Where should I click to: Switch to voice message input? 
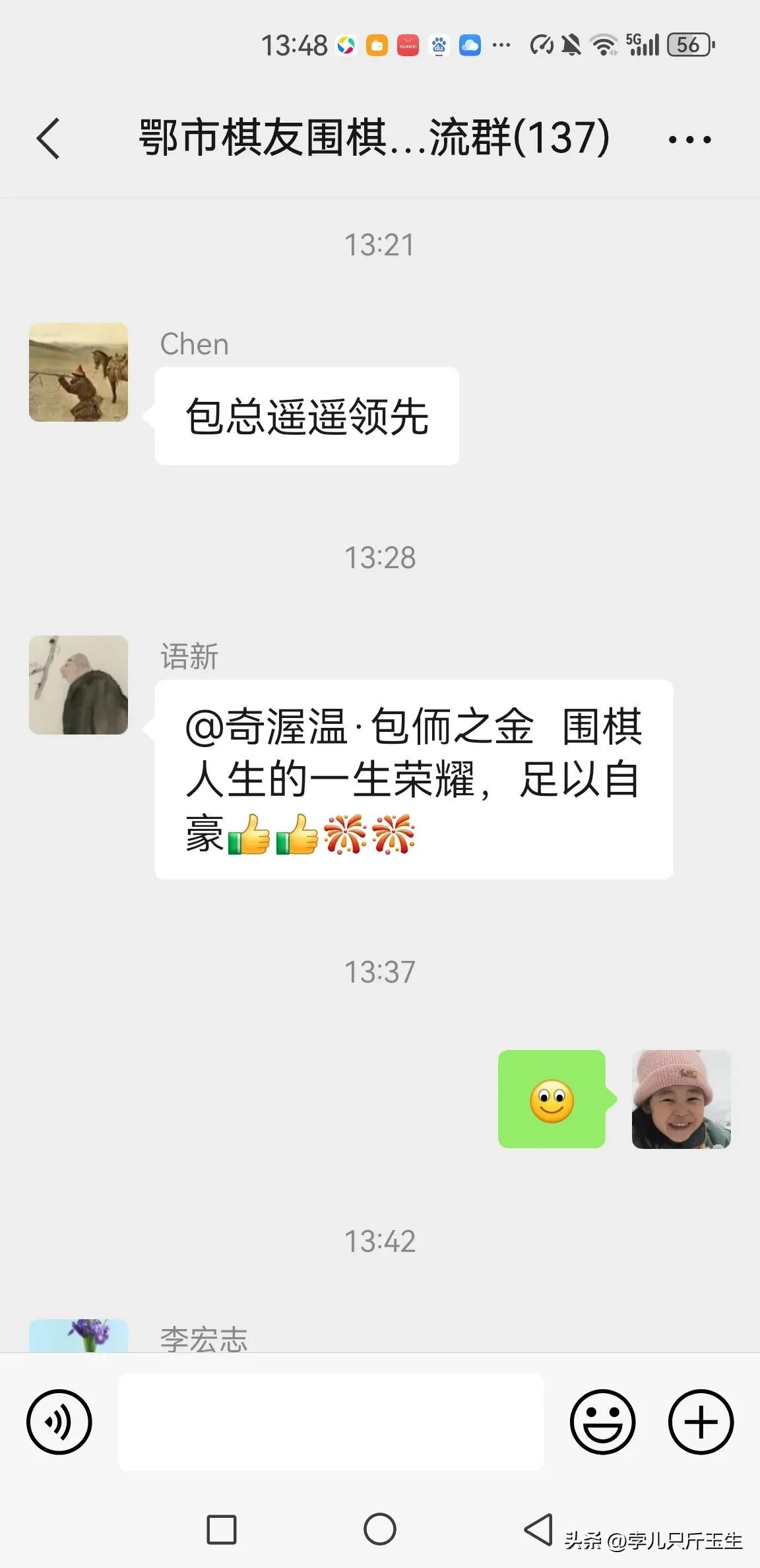(59, 1421)
